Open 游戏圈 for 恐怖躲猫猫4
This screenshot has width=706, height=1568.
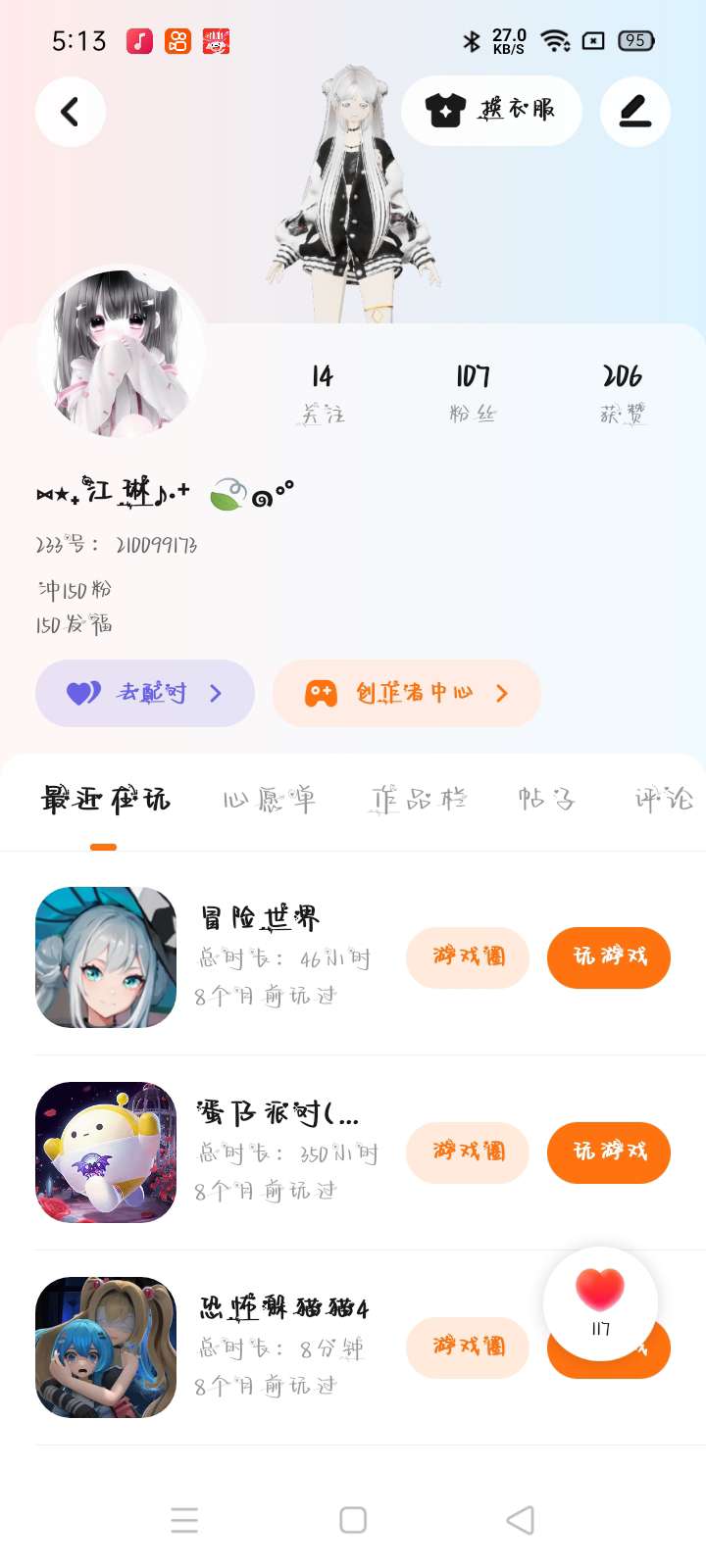[x=468, y=1347]
